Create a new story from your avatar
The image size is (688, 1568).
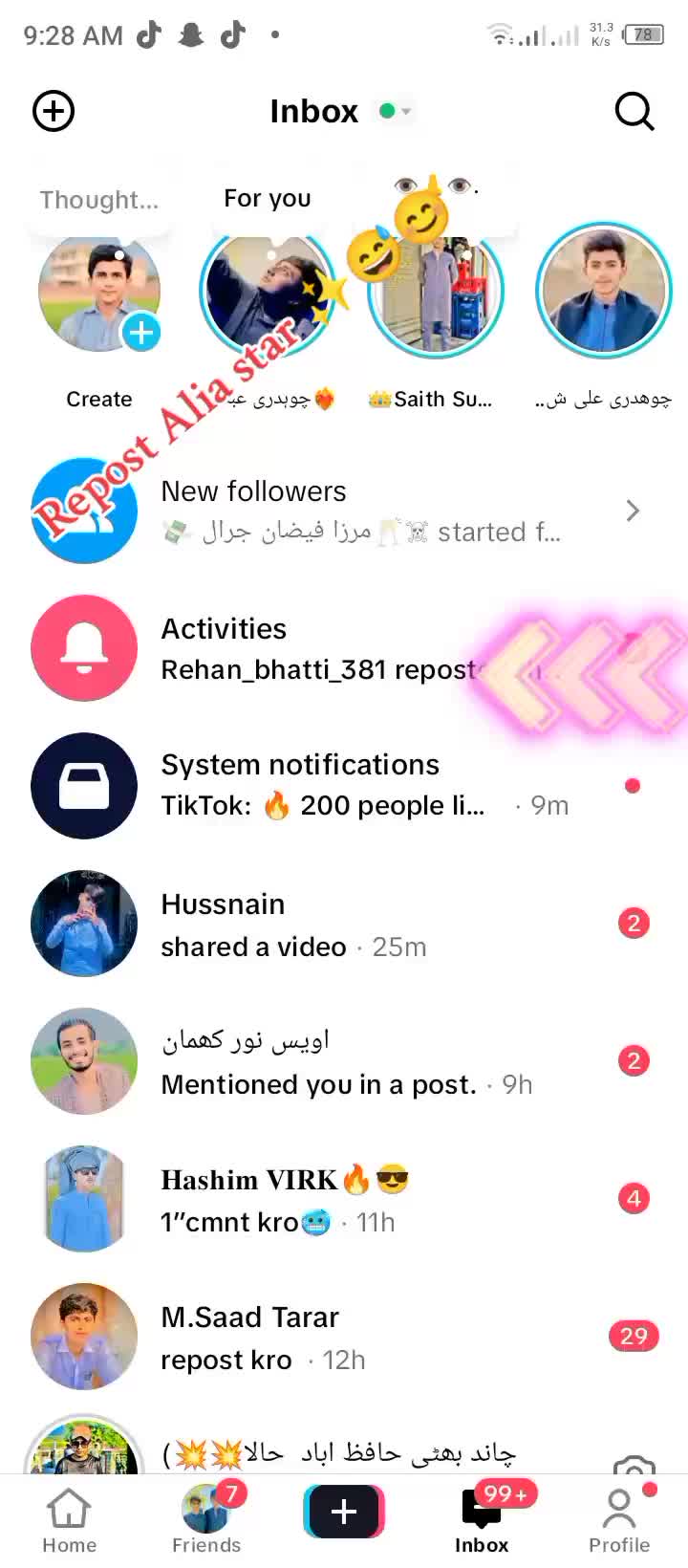(x=99, y=294)
